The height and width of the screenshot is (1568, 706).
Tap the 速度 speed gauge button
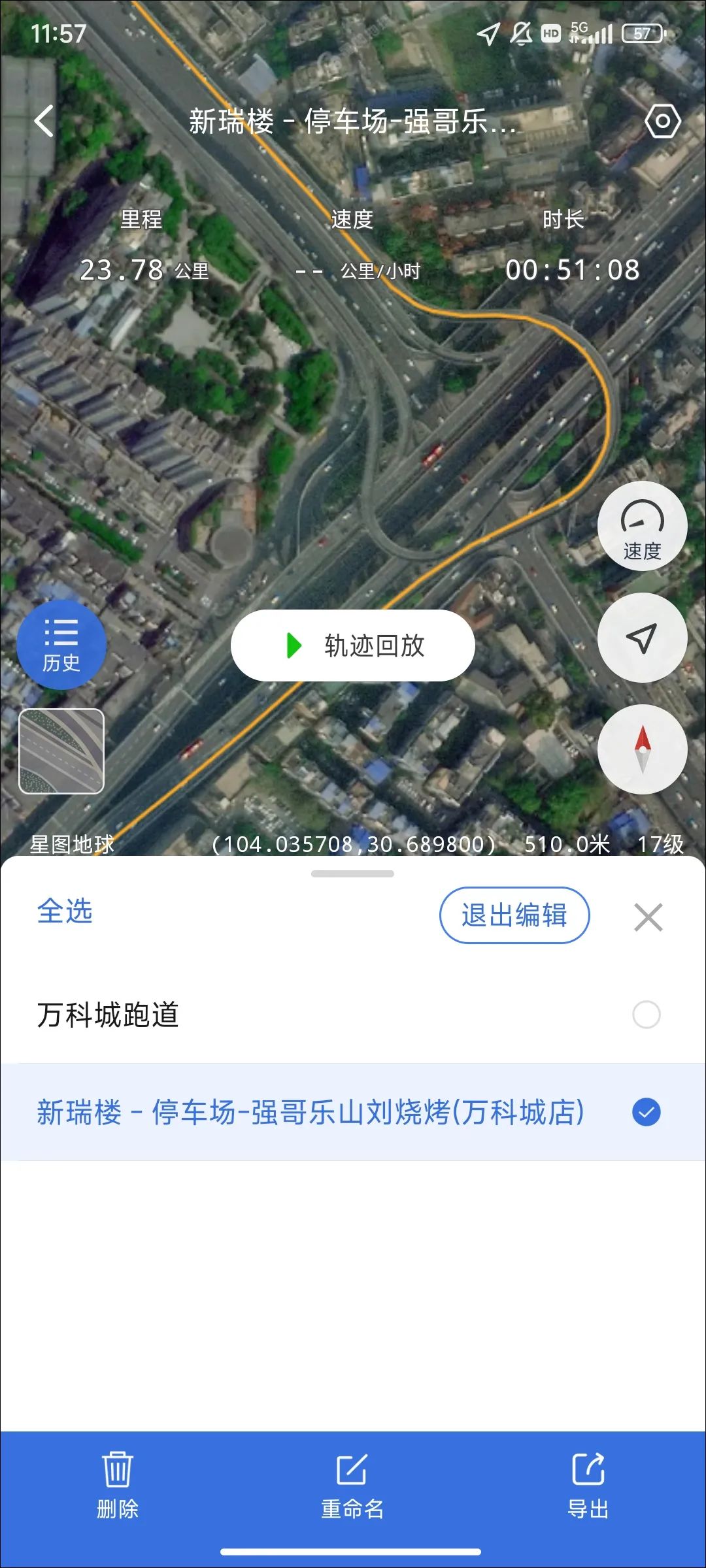(642, 527)
